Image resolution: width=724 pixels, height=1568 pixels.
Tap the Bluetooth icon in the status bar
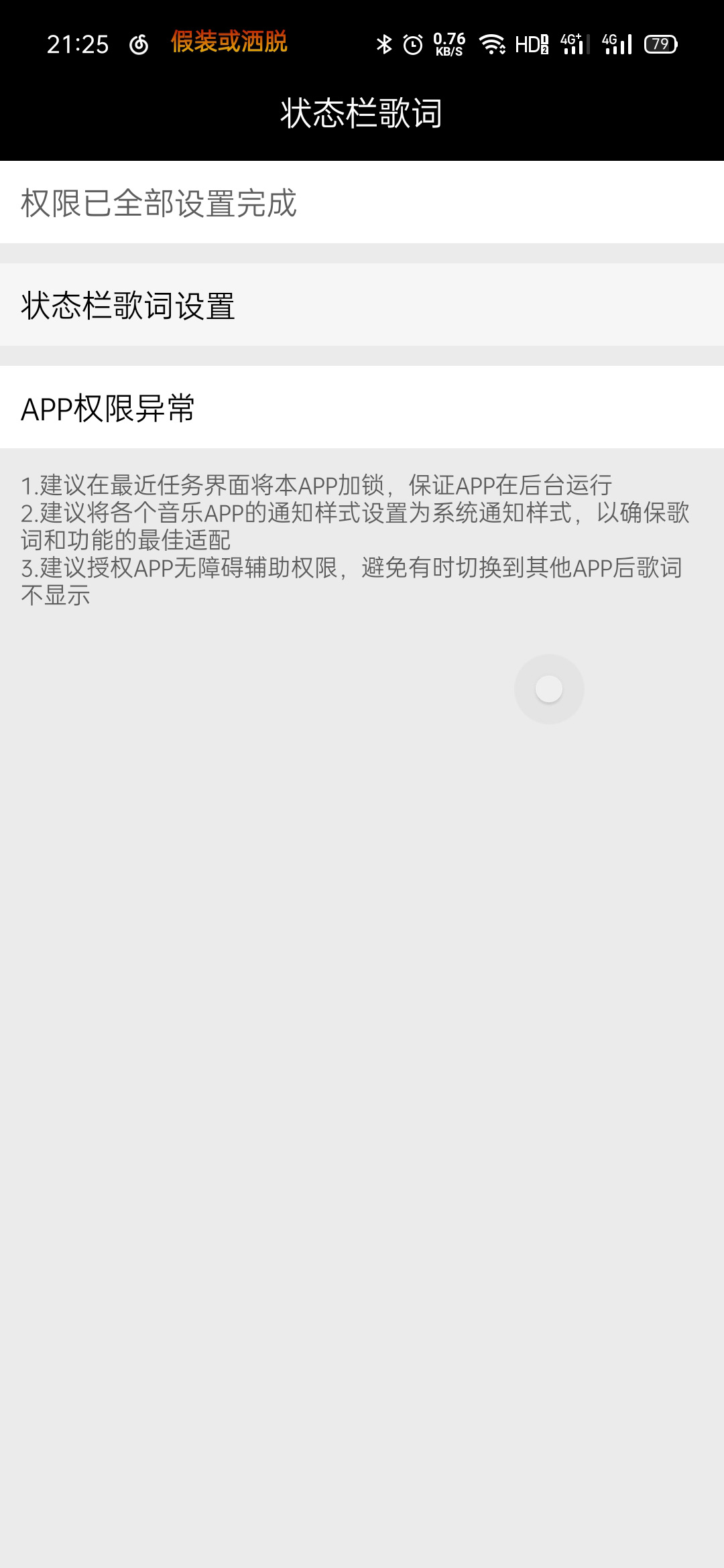pyautogui.click(x=385, y=44)
